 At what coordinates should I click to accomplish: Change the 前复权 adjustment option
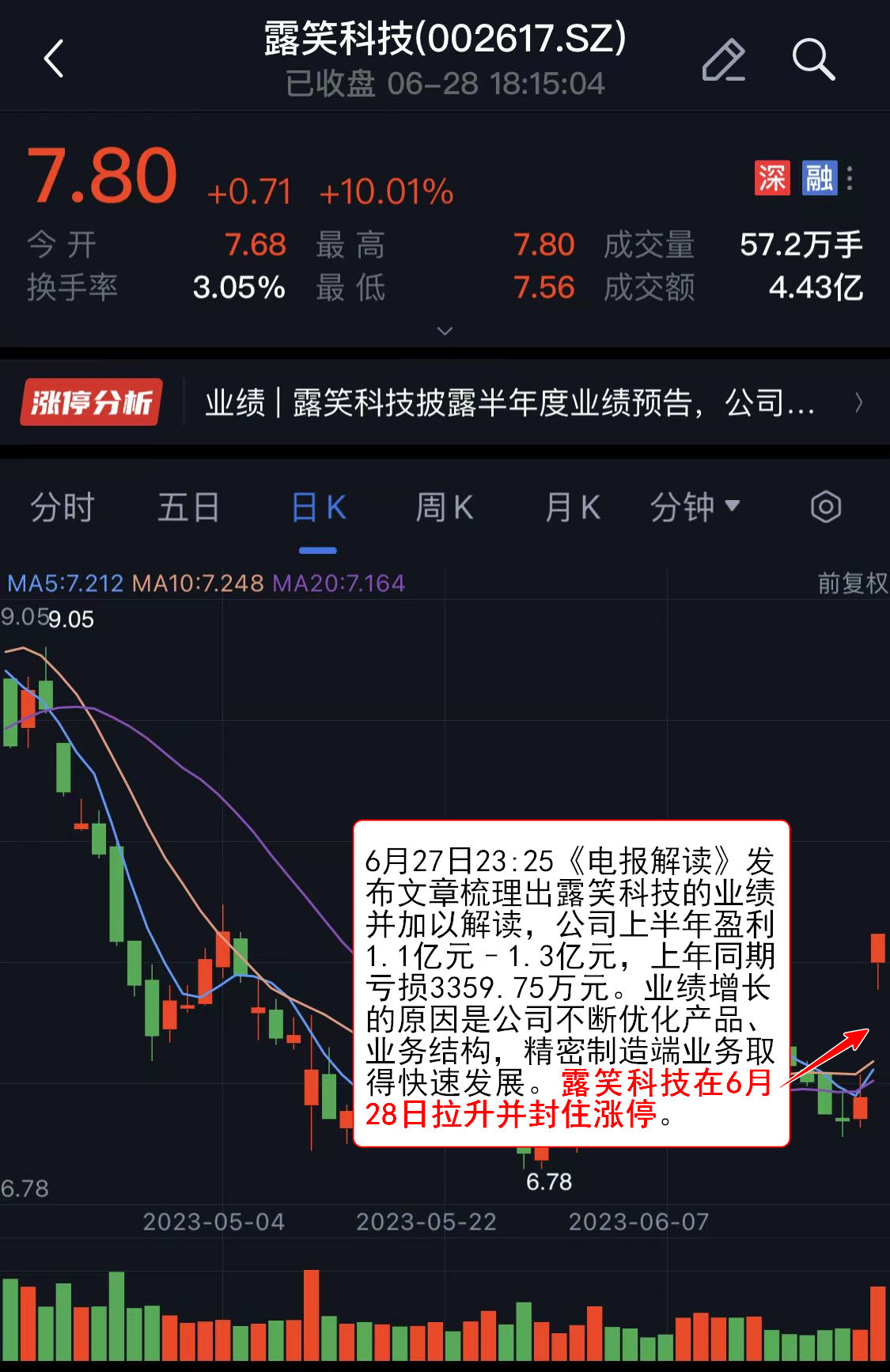tap(852, 583)
